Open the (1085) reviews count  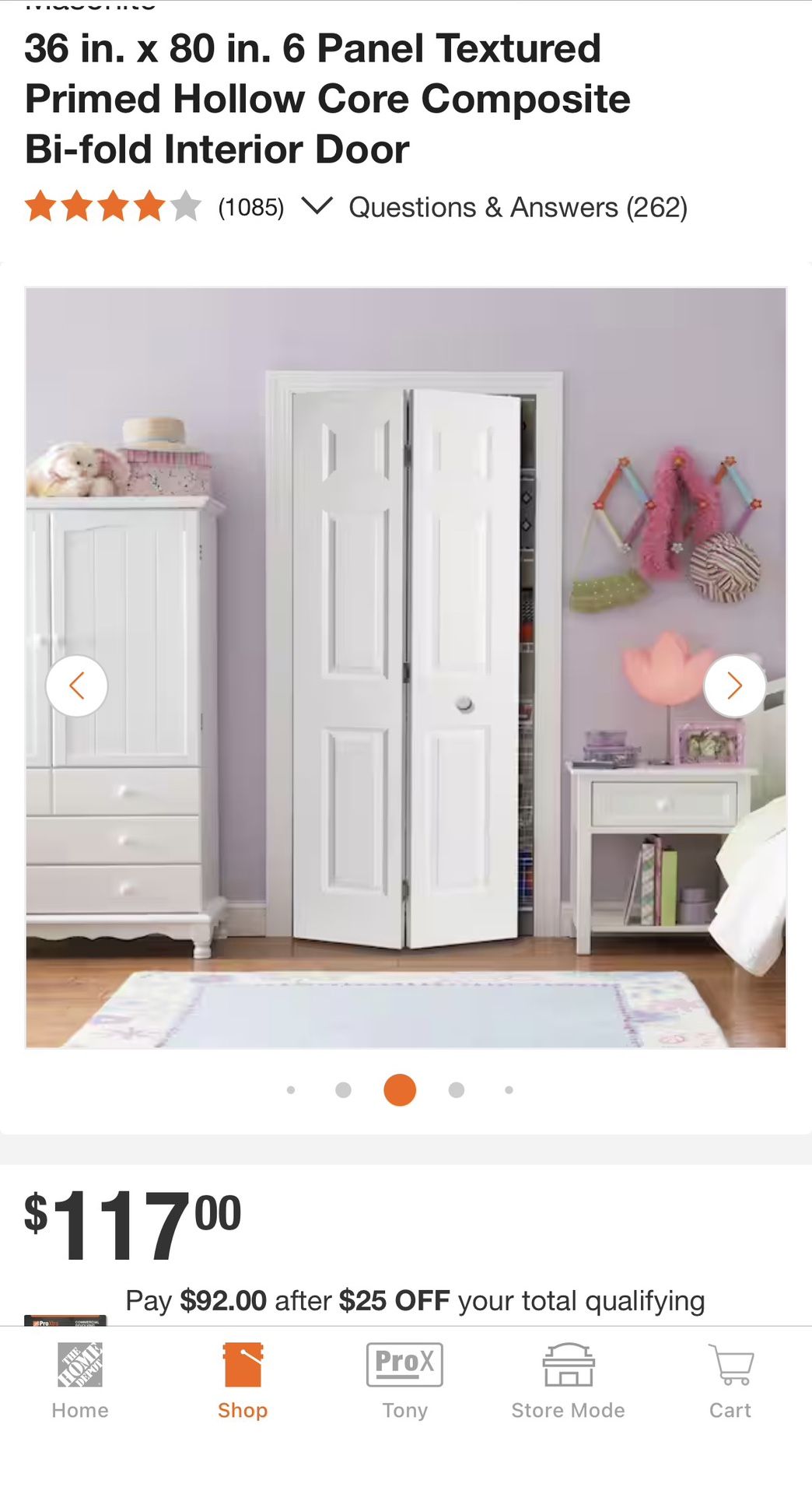[250, 208]
